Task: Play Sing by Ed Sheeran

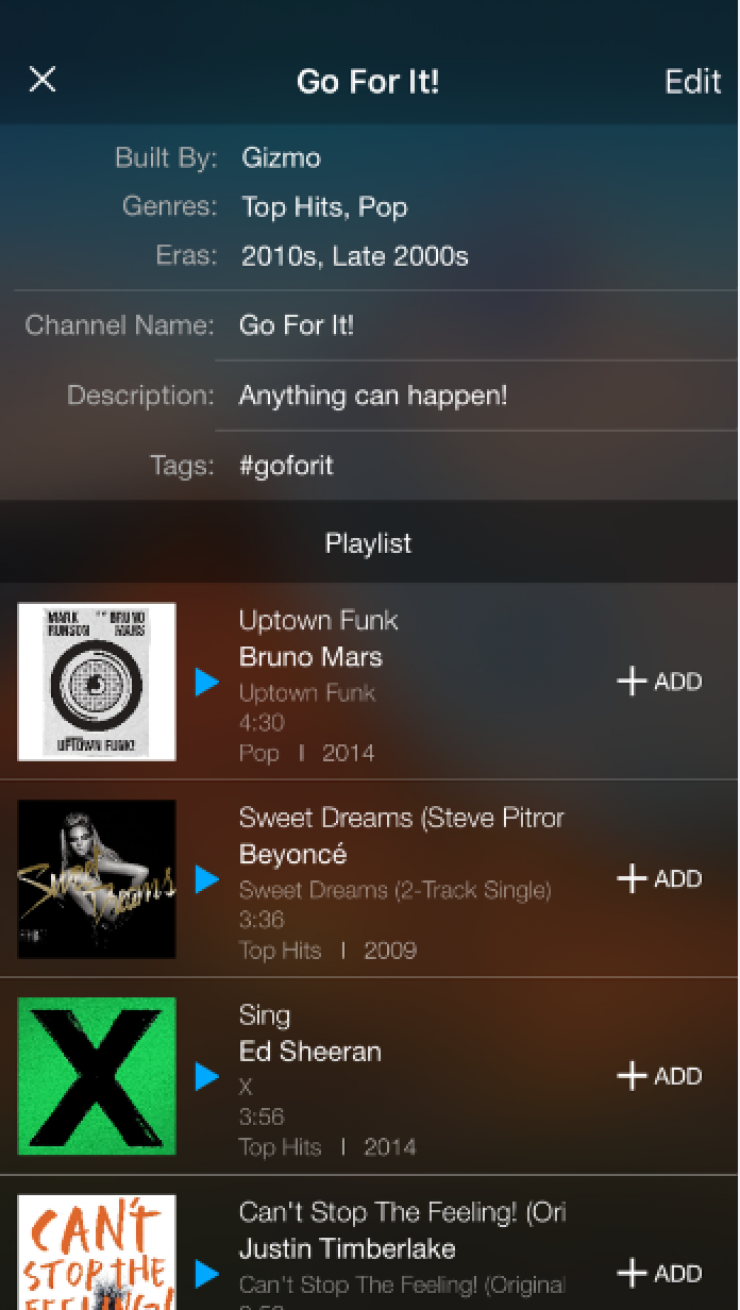Action: pos(207,1076)
